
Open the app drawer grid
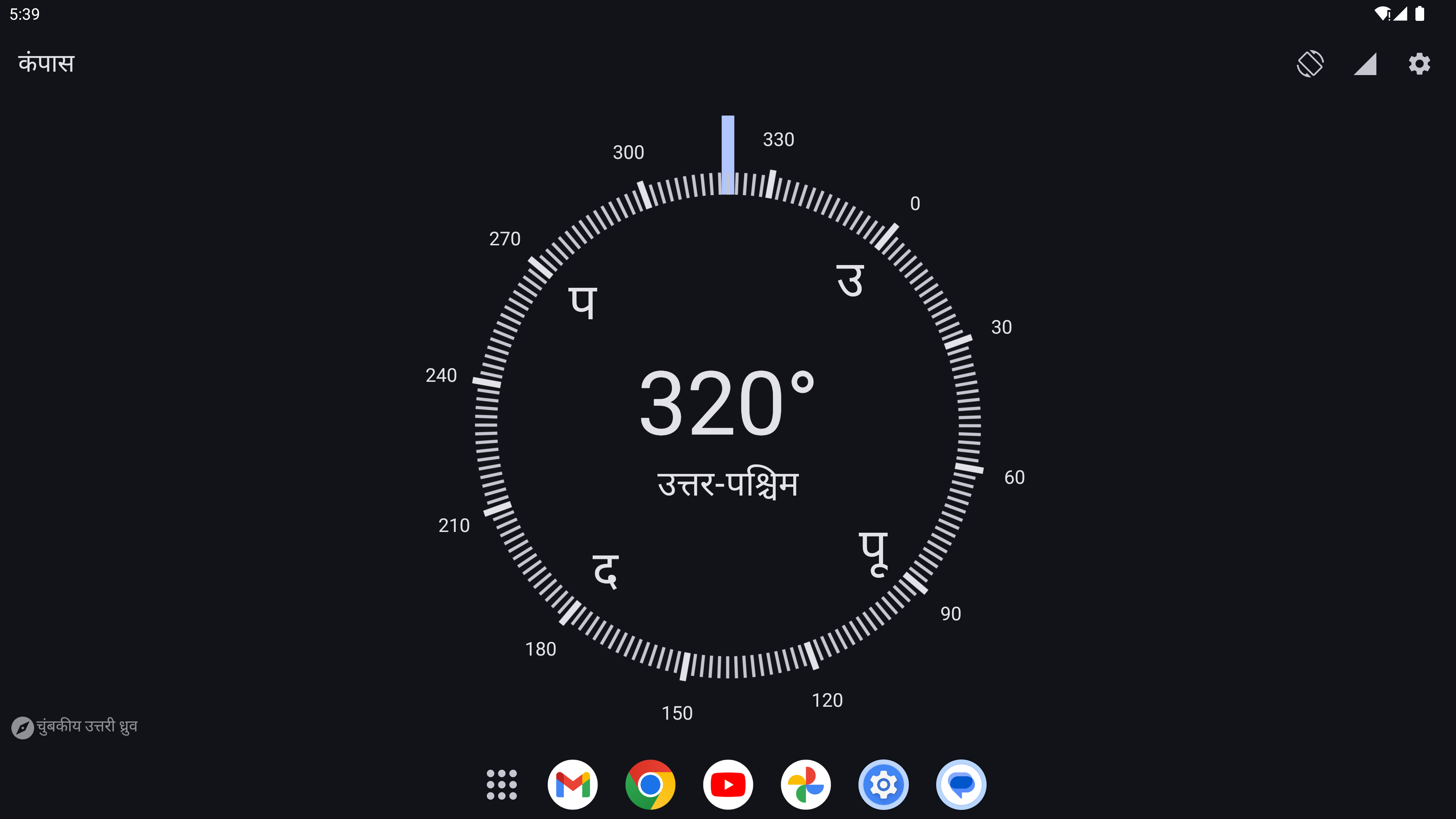click(501, 784)
